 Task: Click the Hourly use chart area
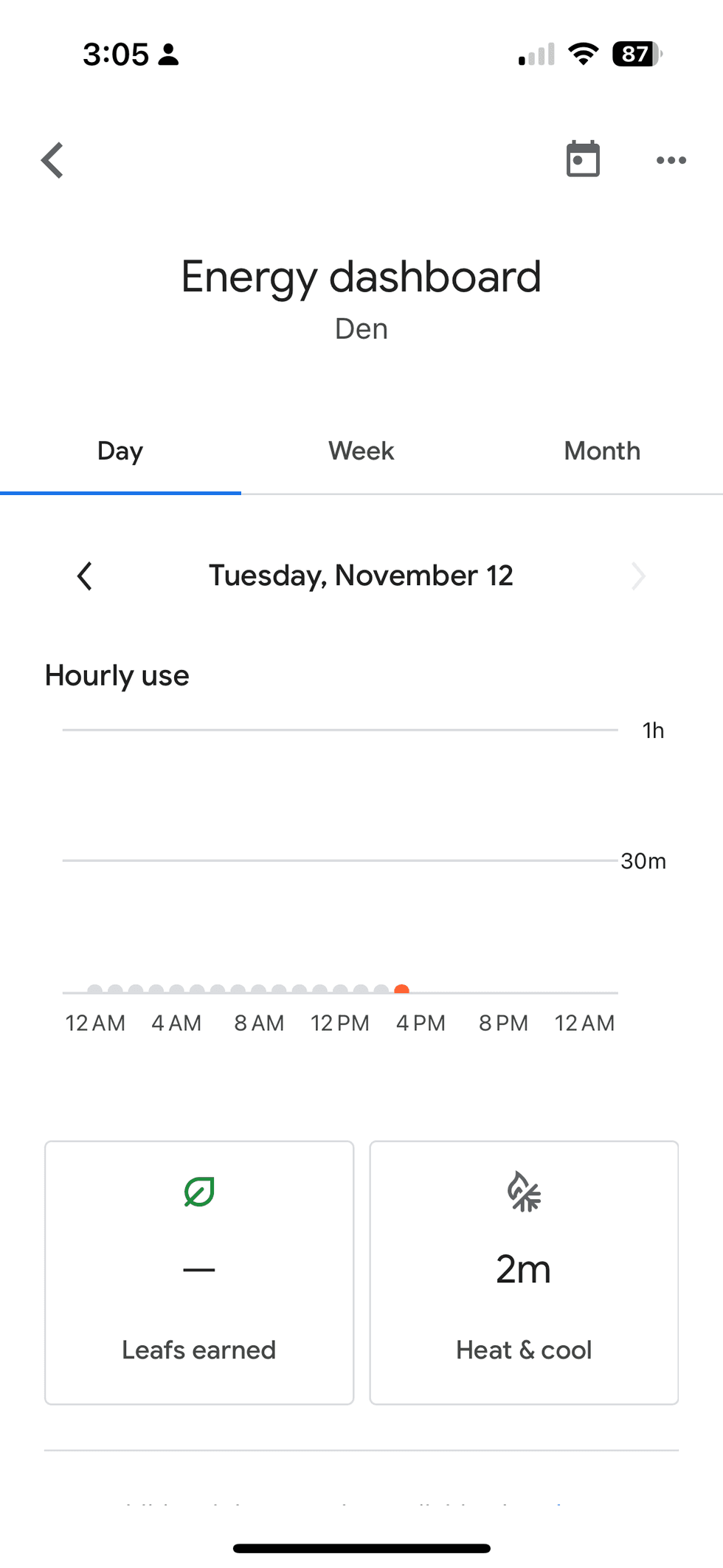(339, 856)
